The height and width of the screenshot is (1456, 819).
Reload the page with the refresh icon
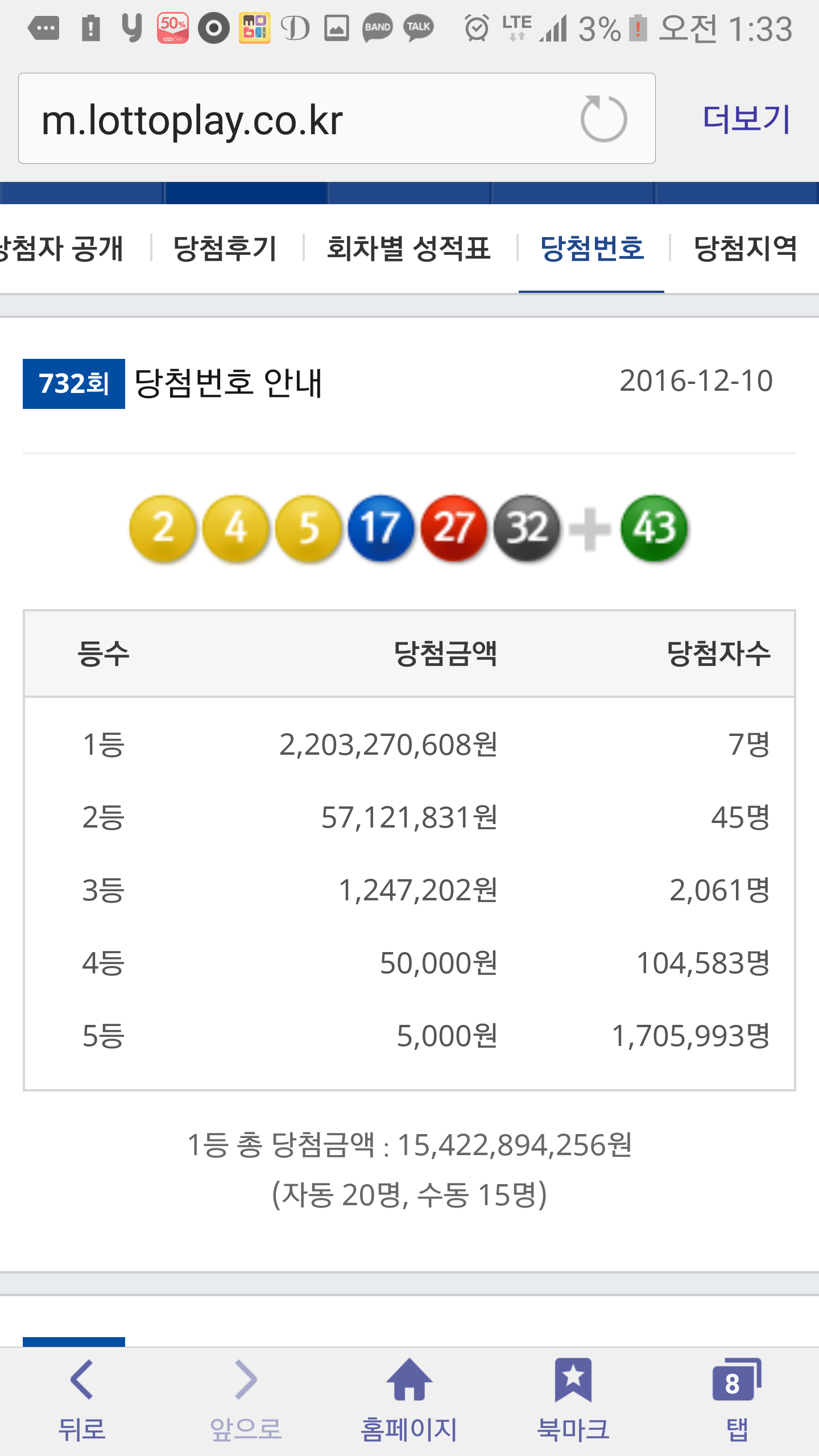[x=603, y=119]
